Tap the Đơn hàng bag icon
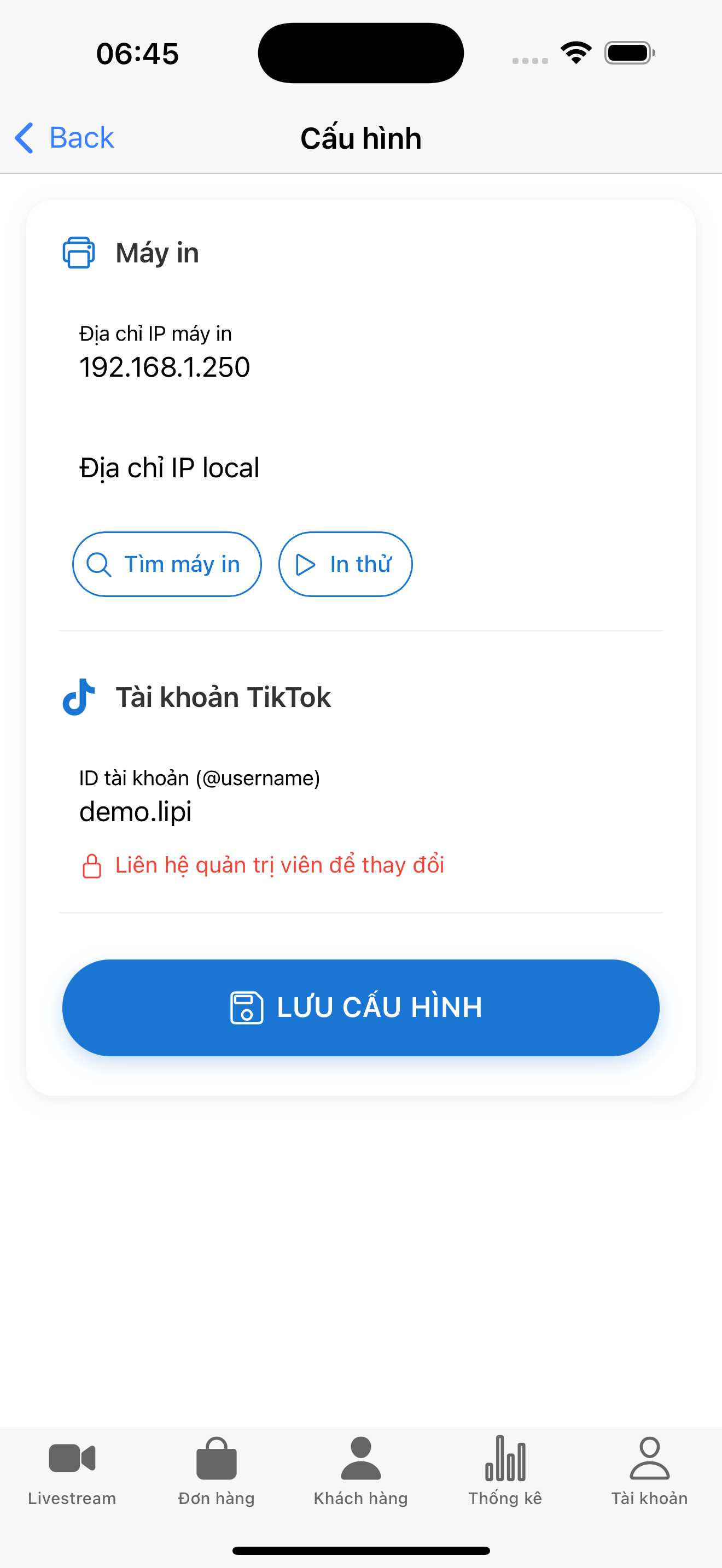722x1568 pixels. point(217,1458)
